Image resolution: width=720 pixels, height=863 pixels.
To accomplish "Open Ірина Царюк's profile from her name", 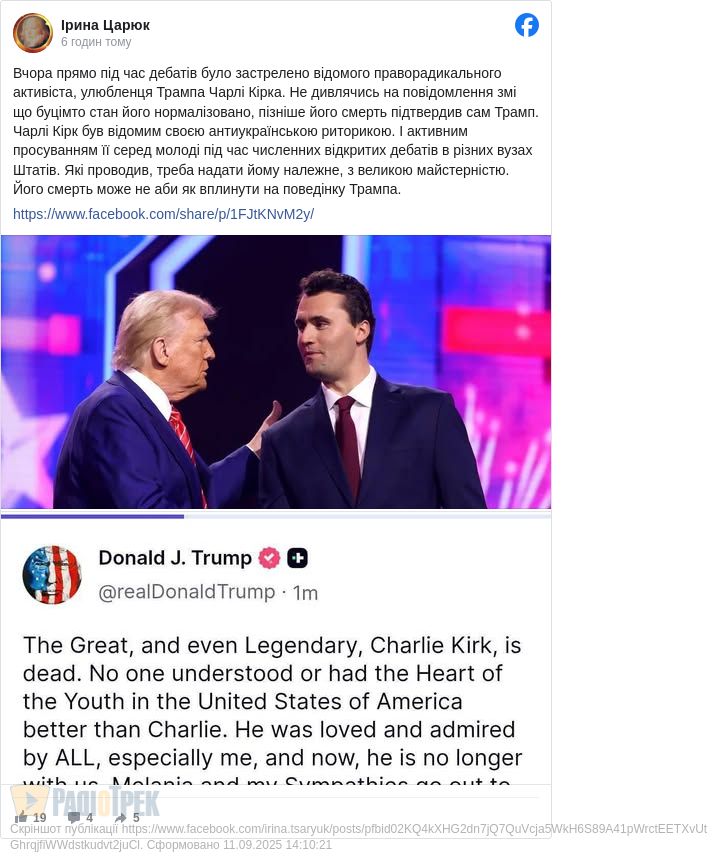I will coord(105,25).
